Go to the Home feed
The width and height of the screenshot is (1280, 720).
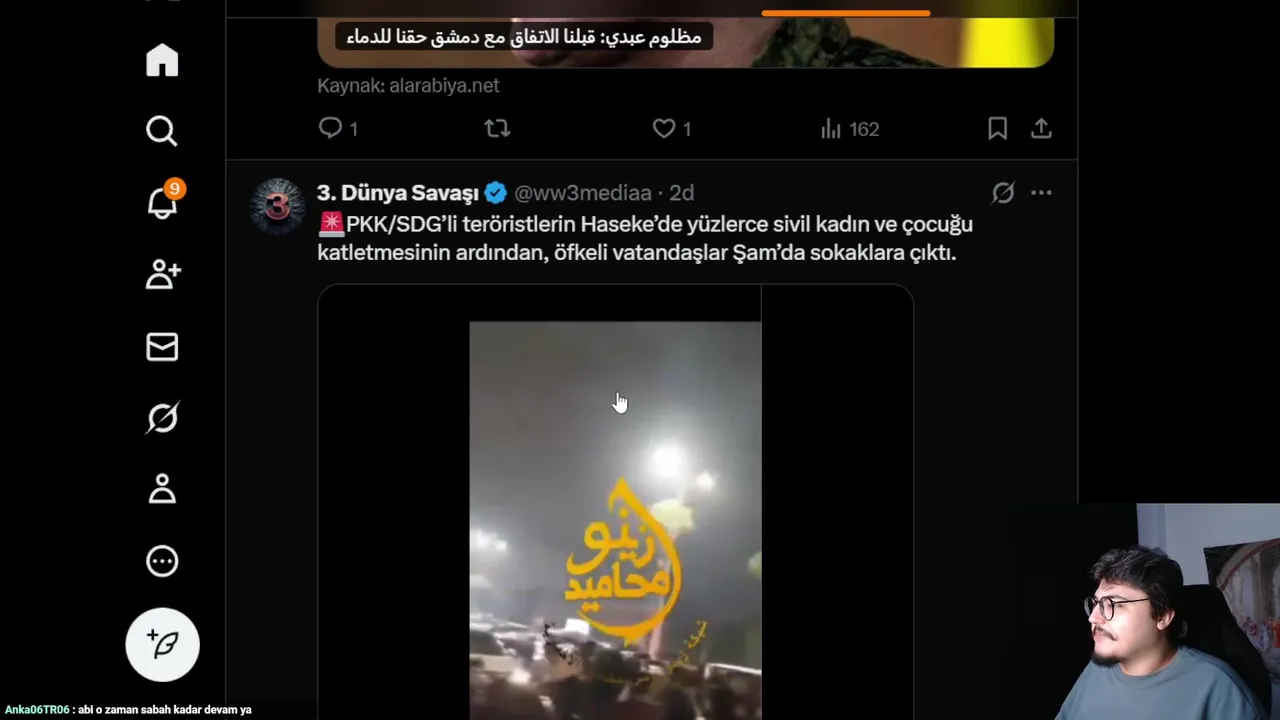pos(162,60)
